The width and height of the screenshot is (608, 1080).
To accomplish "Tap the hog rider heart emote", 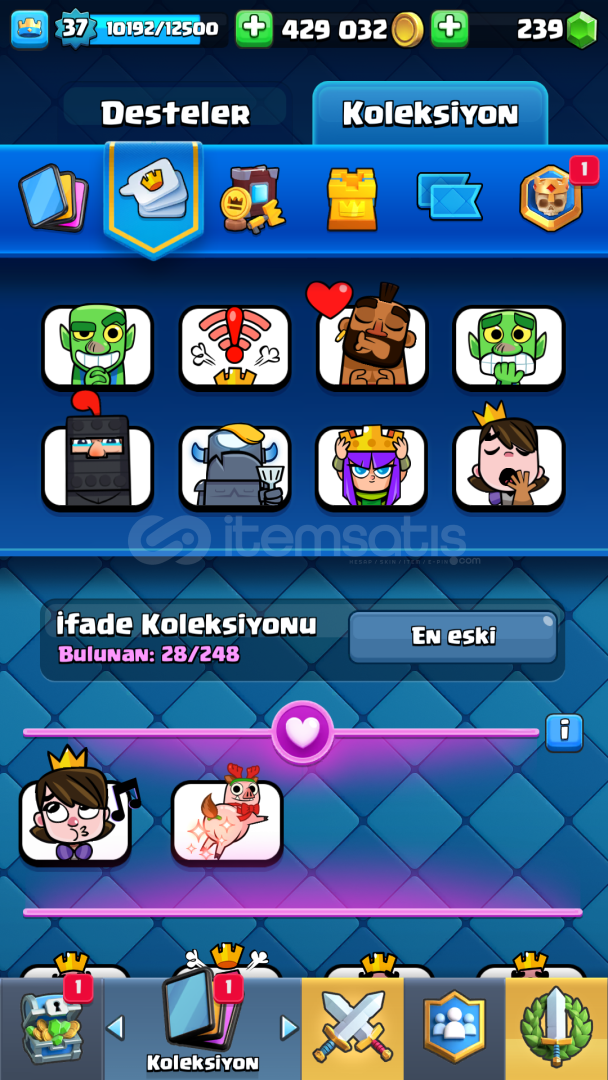I will pyautogui.click(x=372, y=341).
